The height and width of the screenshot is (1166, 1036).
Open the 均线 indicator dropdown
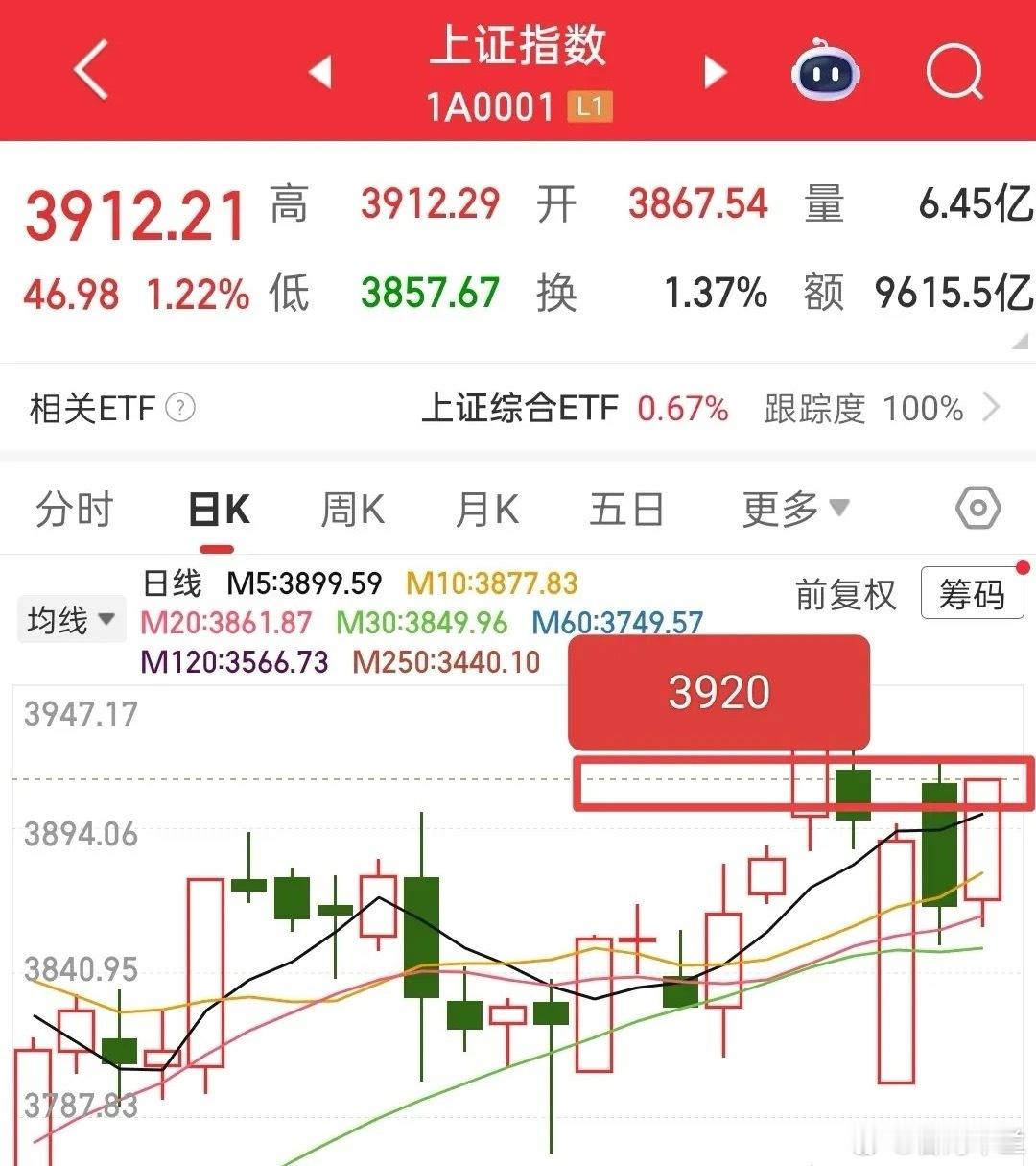[71, 619]
